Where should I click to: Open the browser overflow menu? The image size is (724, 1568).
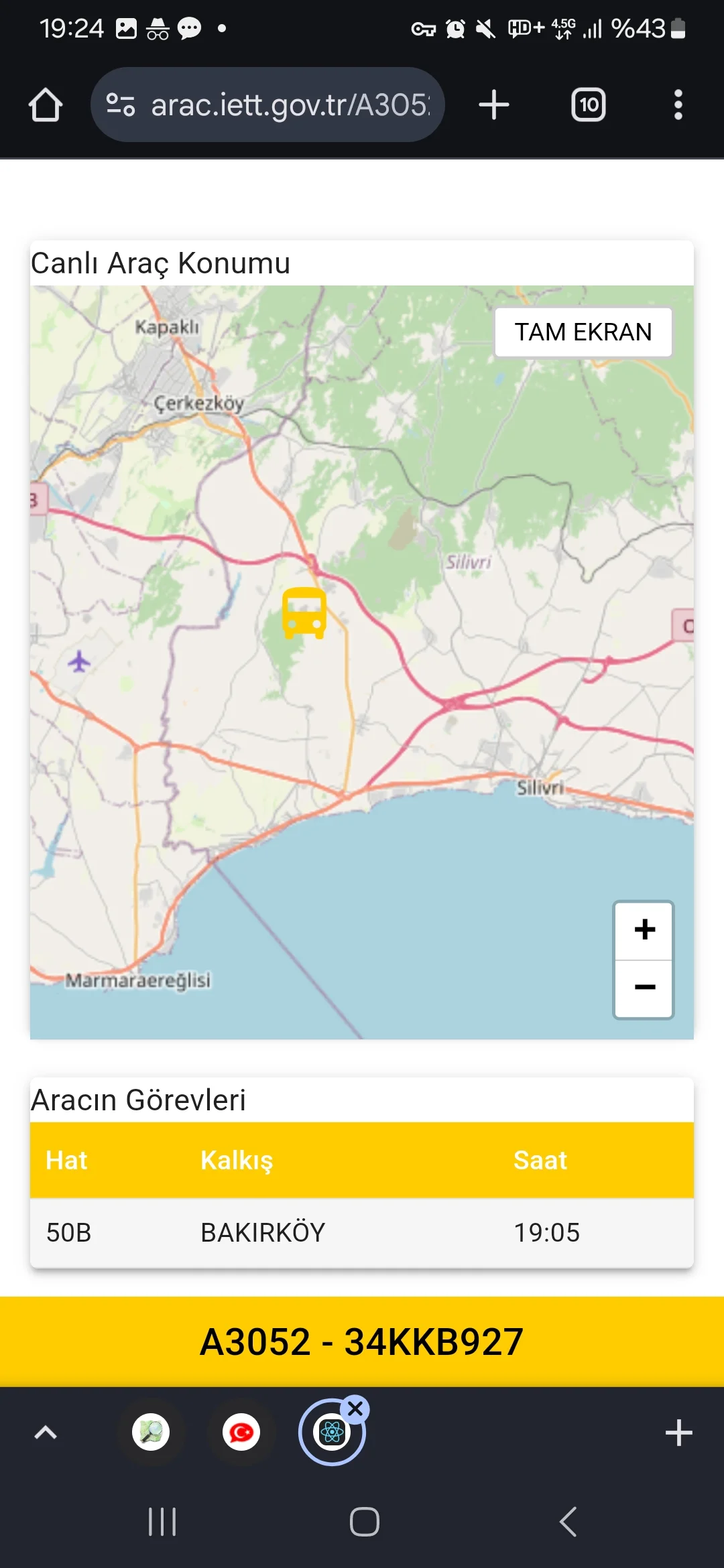(678, 105)
